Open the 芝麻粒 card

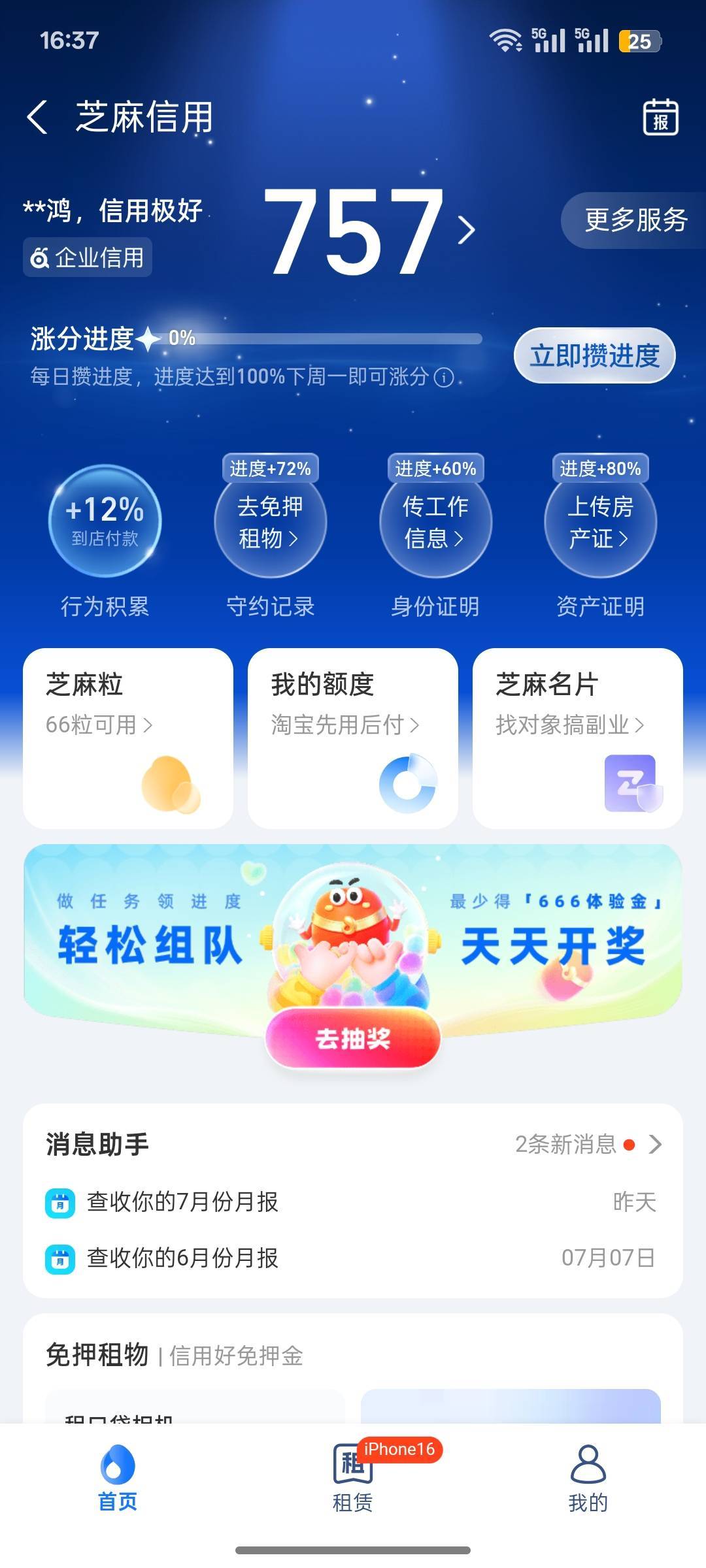(128, 738)
